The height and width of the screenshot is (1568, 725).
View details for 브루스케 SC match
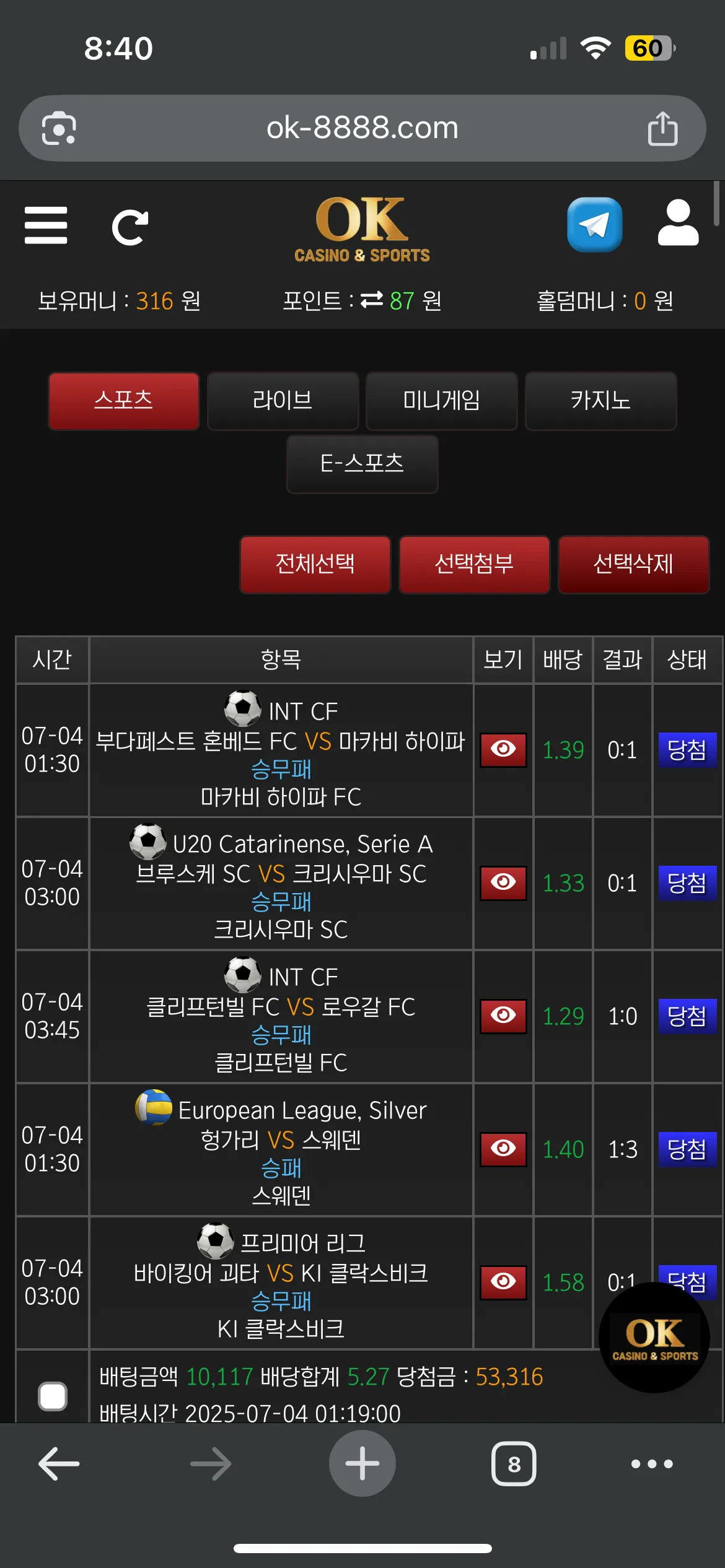coord(503,882)
